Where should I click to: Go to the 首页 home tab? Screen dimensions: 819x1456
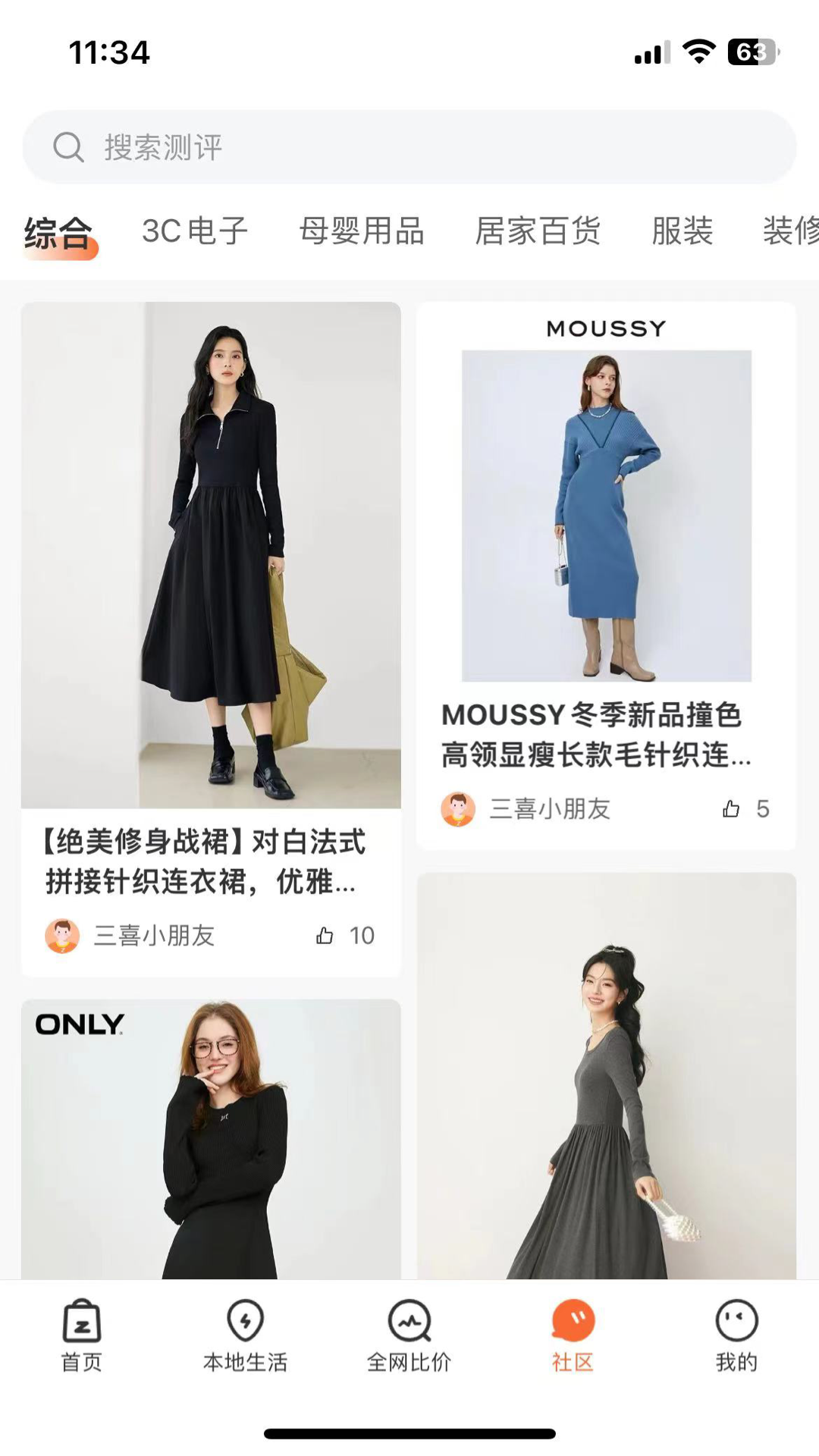point(81,1336)
